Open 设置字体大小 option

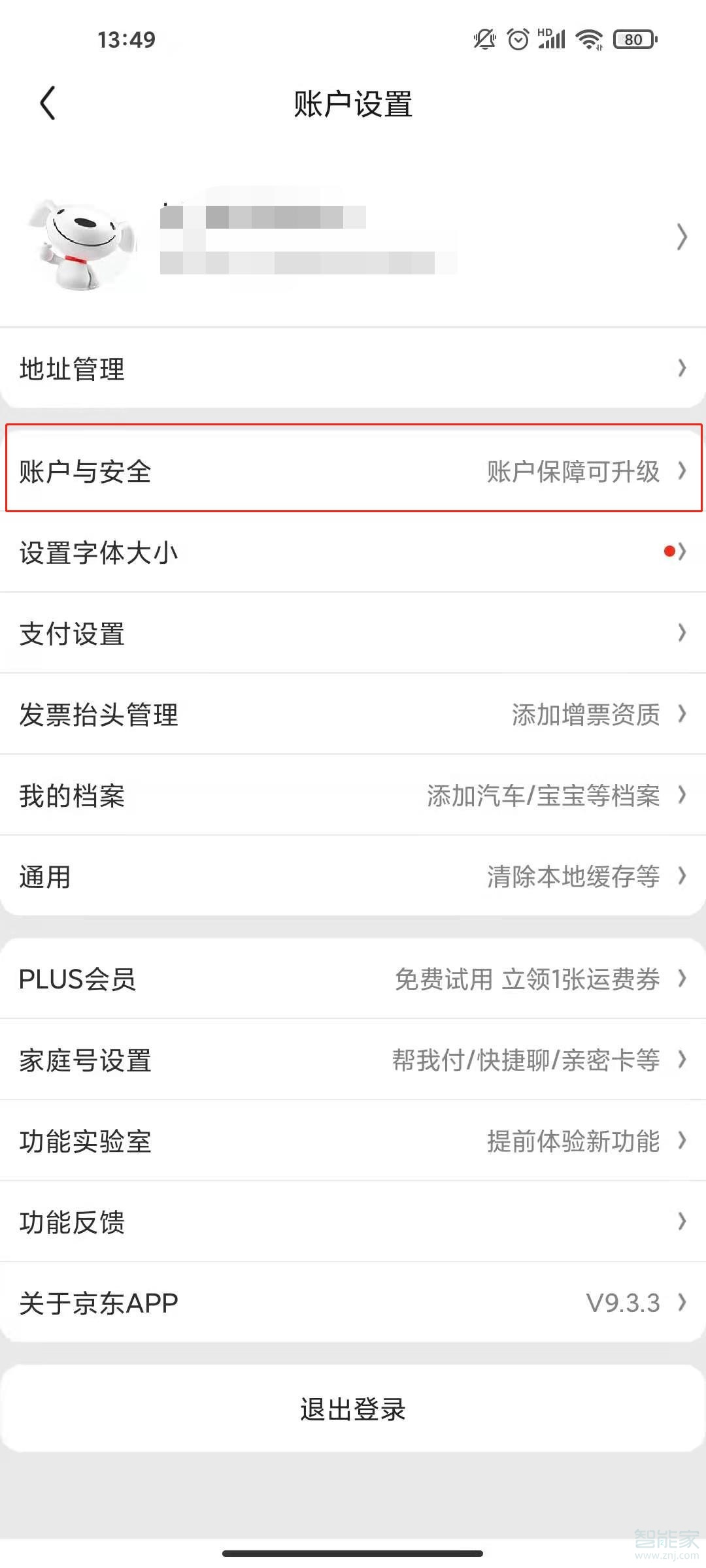[353, 552]
